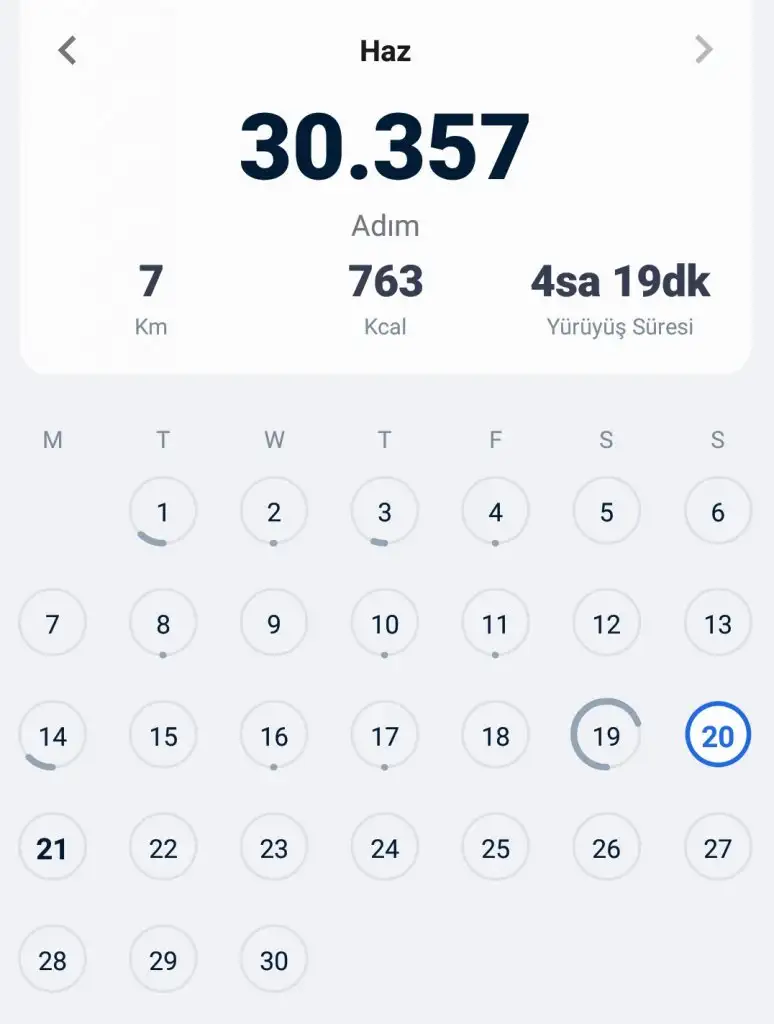This screenshot has width=774, height=1024.
Task: Select day 14 on the calendar
Action: pyautogui.click(x=53, y=737)
